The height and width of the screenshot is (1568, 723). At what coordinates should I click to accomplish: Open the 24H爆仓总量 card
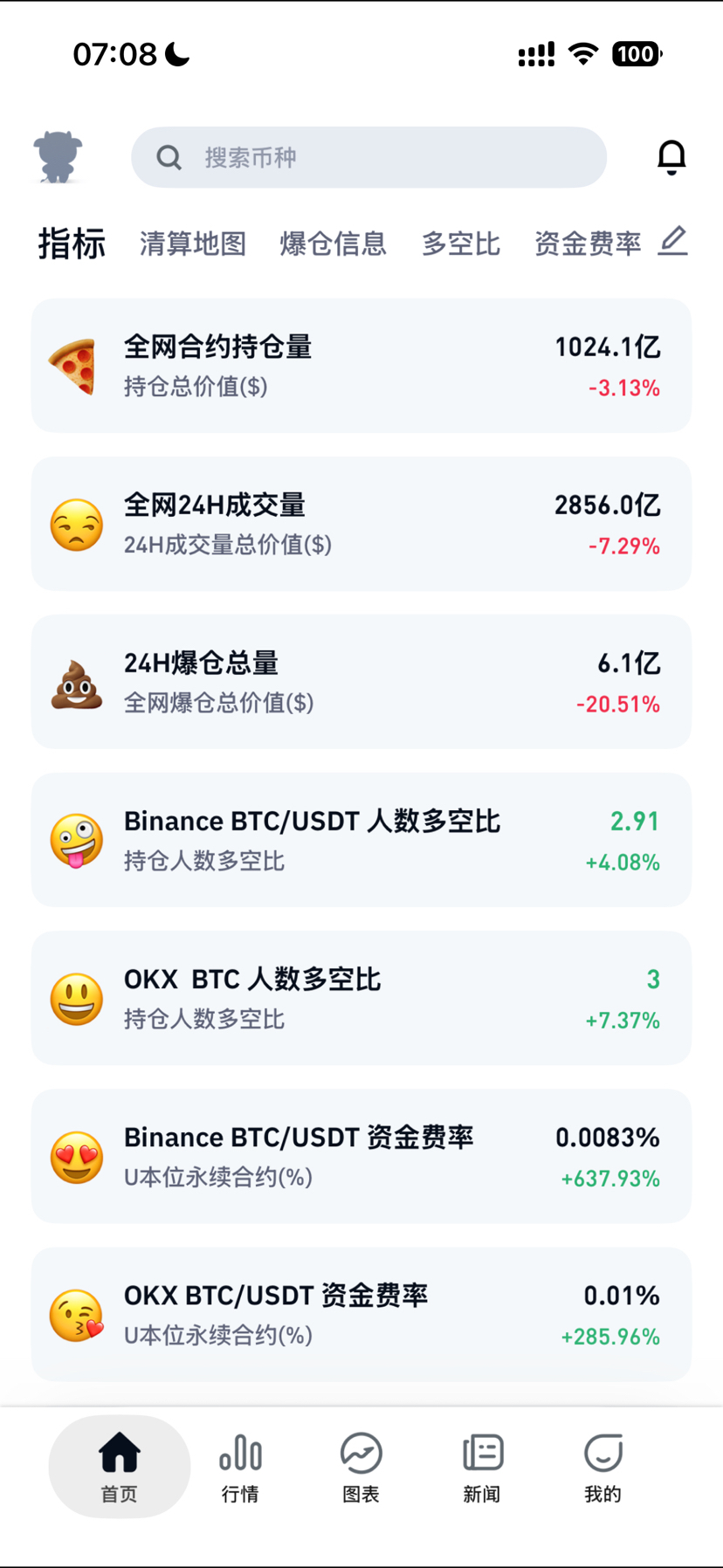coord(361,682)
